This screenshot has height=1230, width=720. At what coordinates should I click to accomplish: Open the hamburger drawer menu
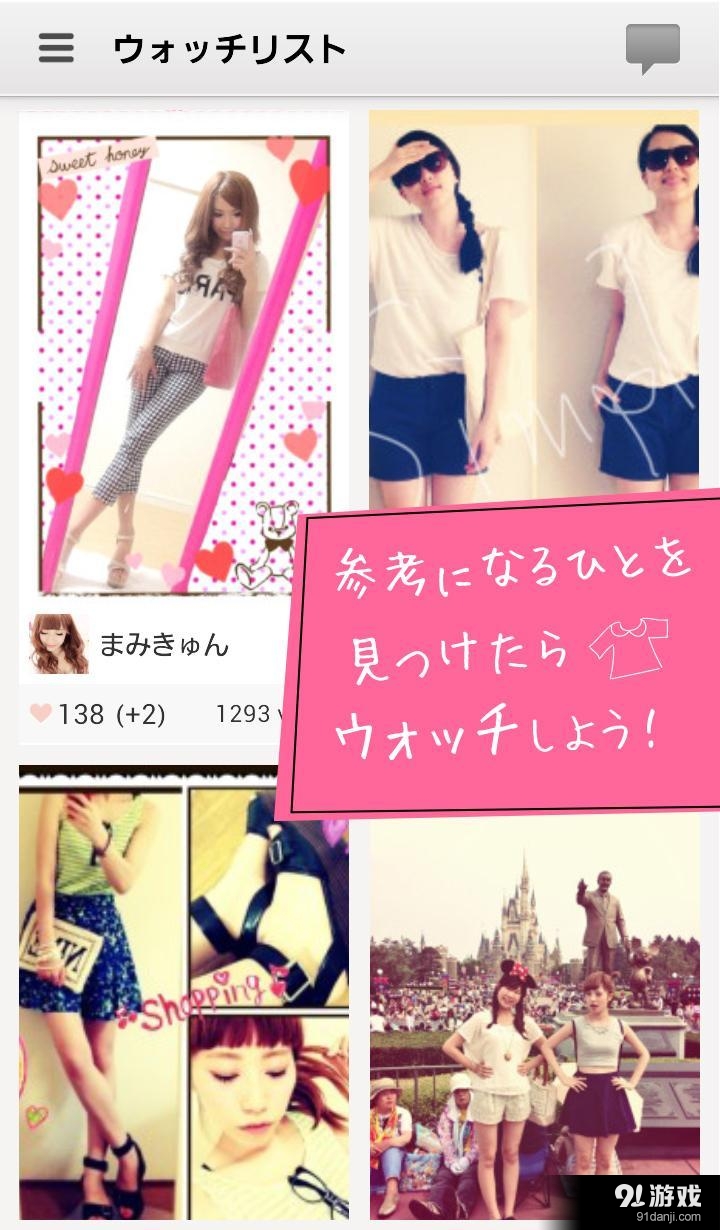[56, 48]
